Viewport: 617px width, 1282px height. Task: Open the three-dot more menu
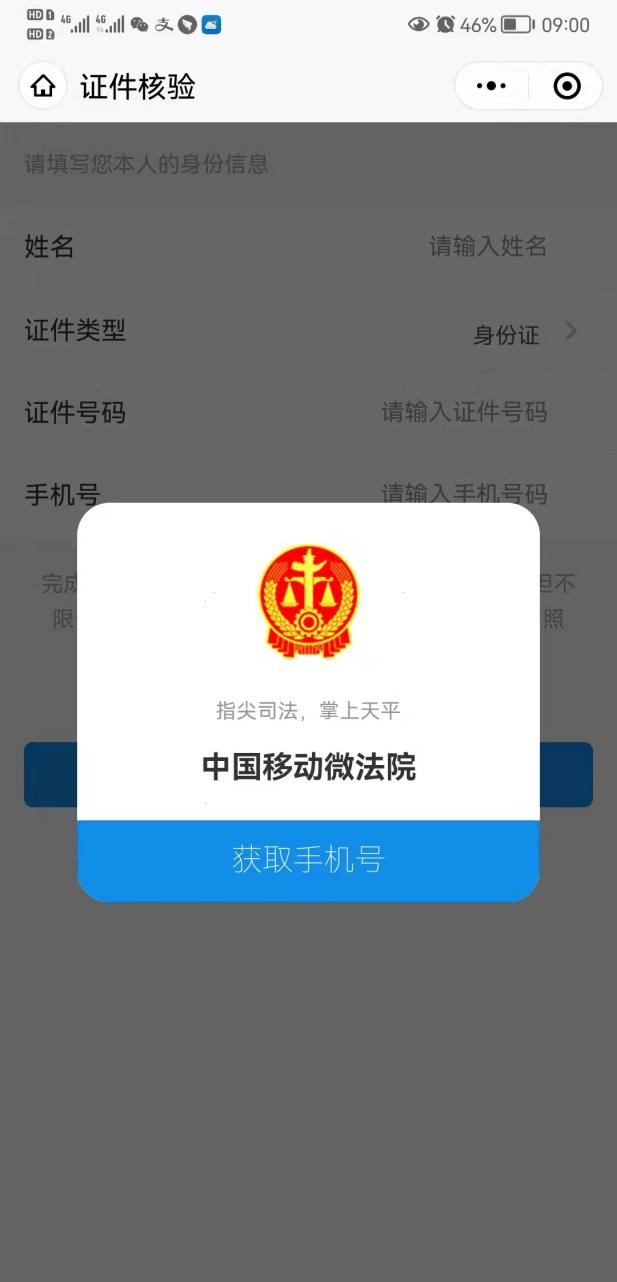click(x=491, y=87)
